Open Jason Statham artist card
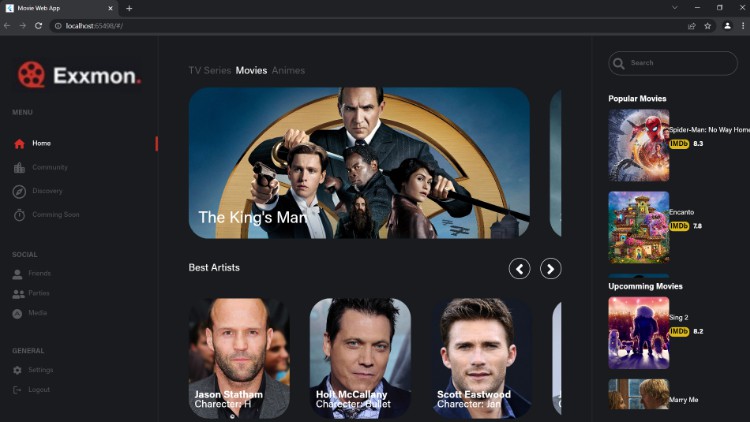750x422 pixels. click(239, 357)
